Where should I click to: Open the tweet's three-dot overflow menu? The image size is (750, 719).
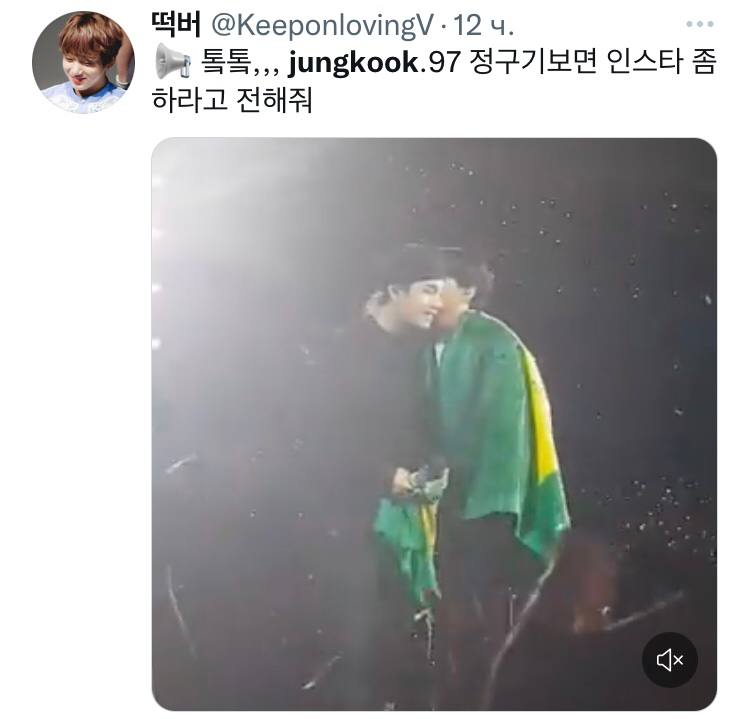coord(700,23)
